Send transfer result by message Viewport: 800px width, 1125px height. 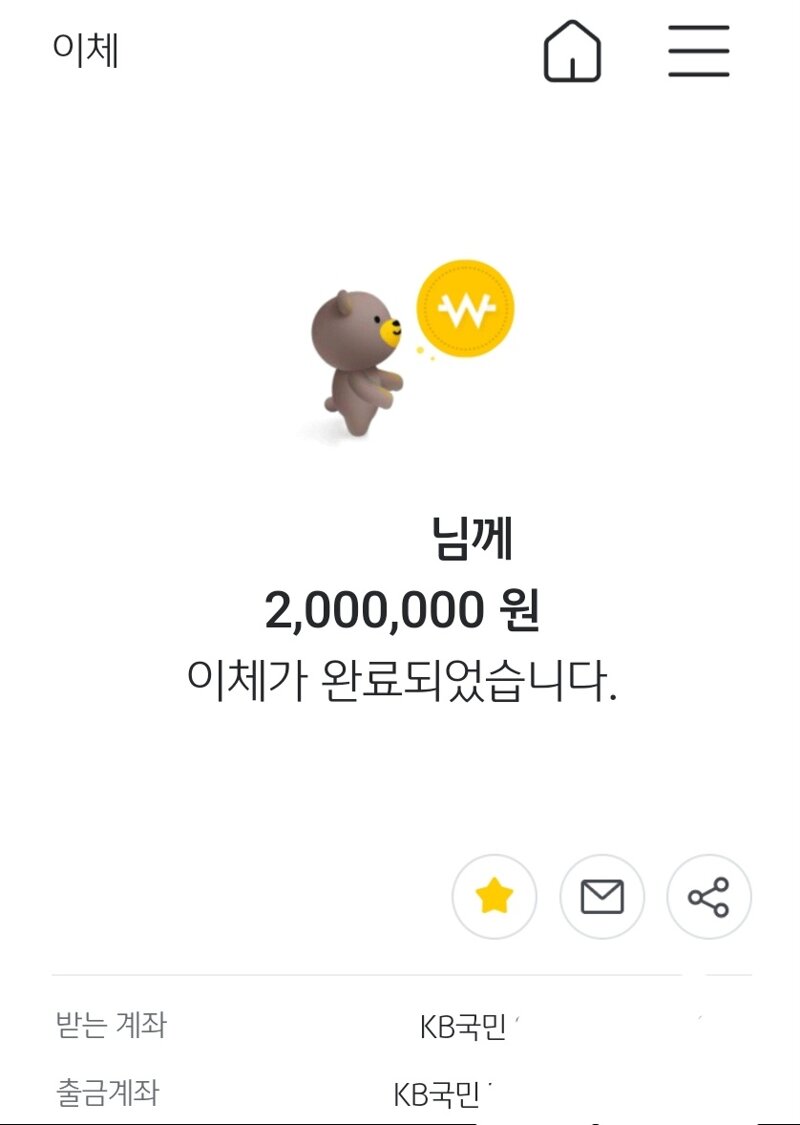click(x=602, y=897)
